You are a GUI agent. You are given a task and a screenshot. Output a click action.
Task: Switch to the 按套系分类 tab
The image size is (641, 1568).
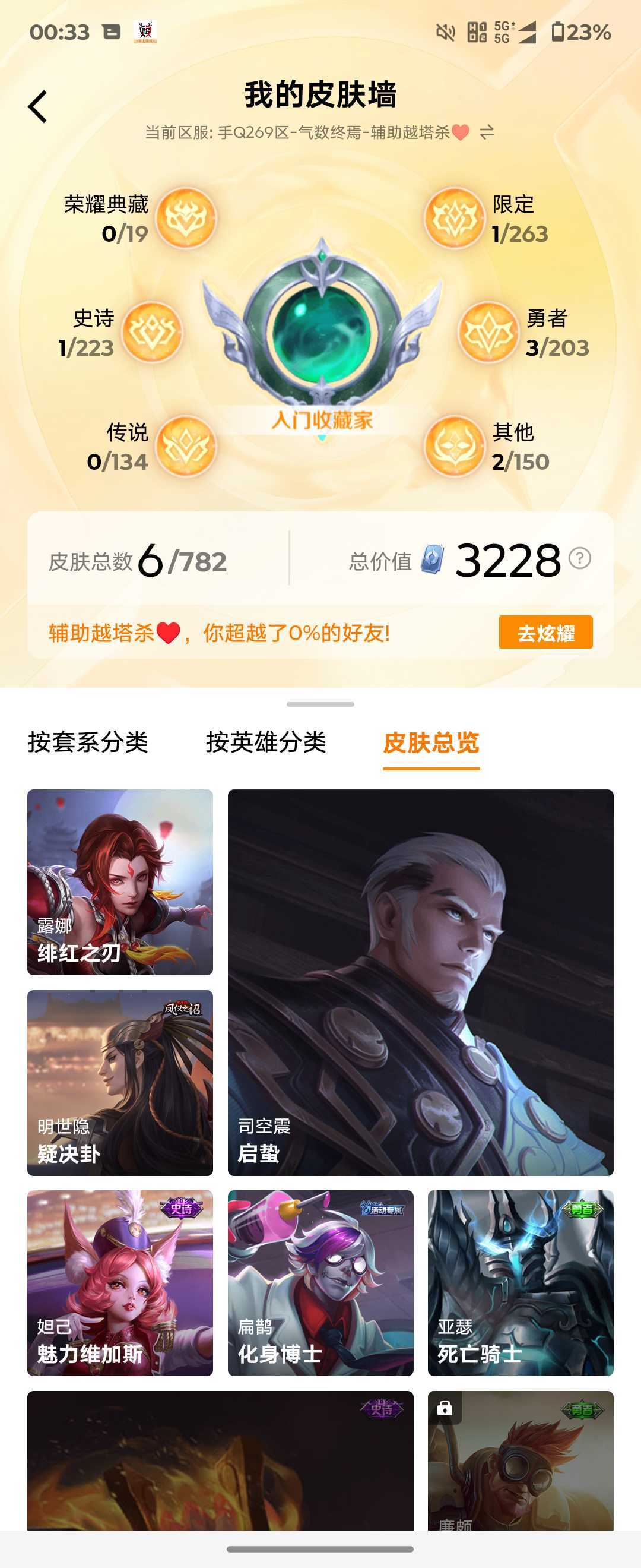[89, 744]
